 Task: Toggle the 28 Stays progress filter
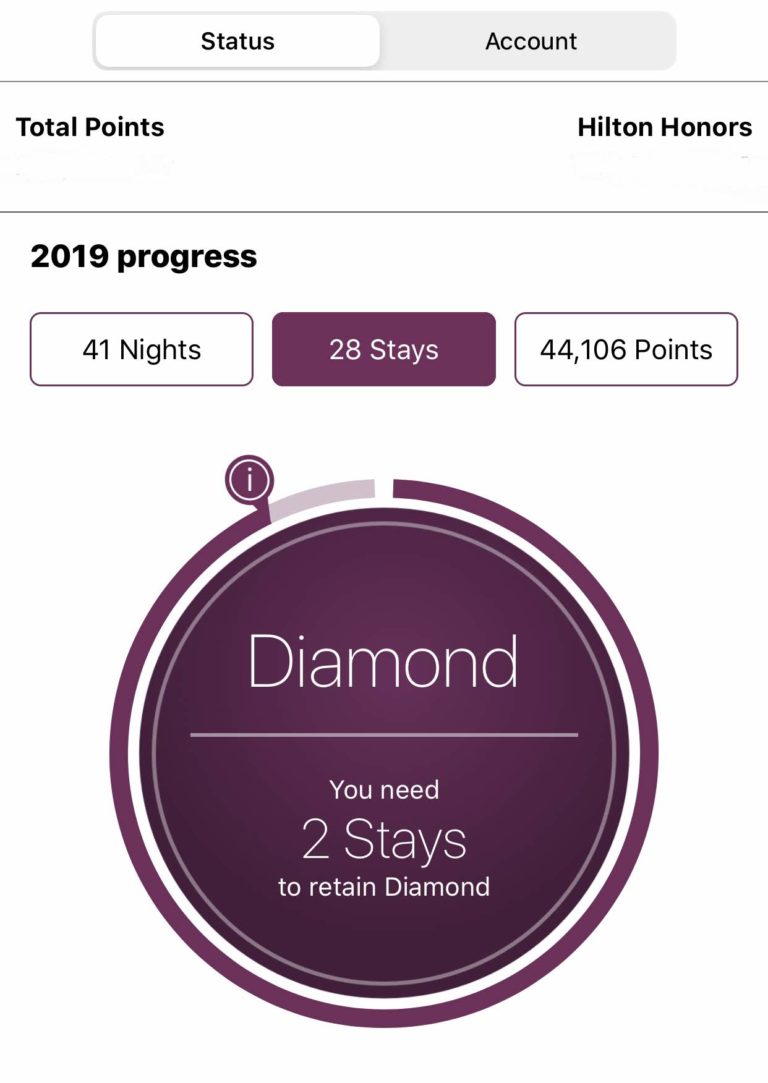click(x=384, y=348)
